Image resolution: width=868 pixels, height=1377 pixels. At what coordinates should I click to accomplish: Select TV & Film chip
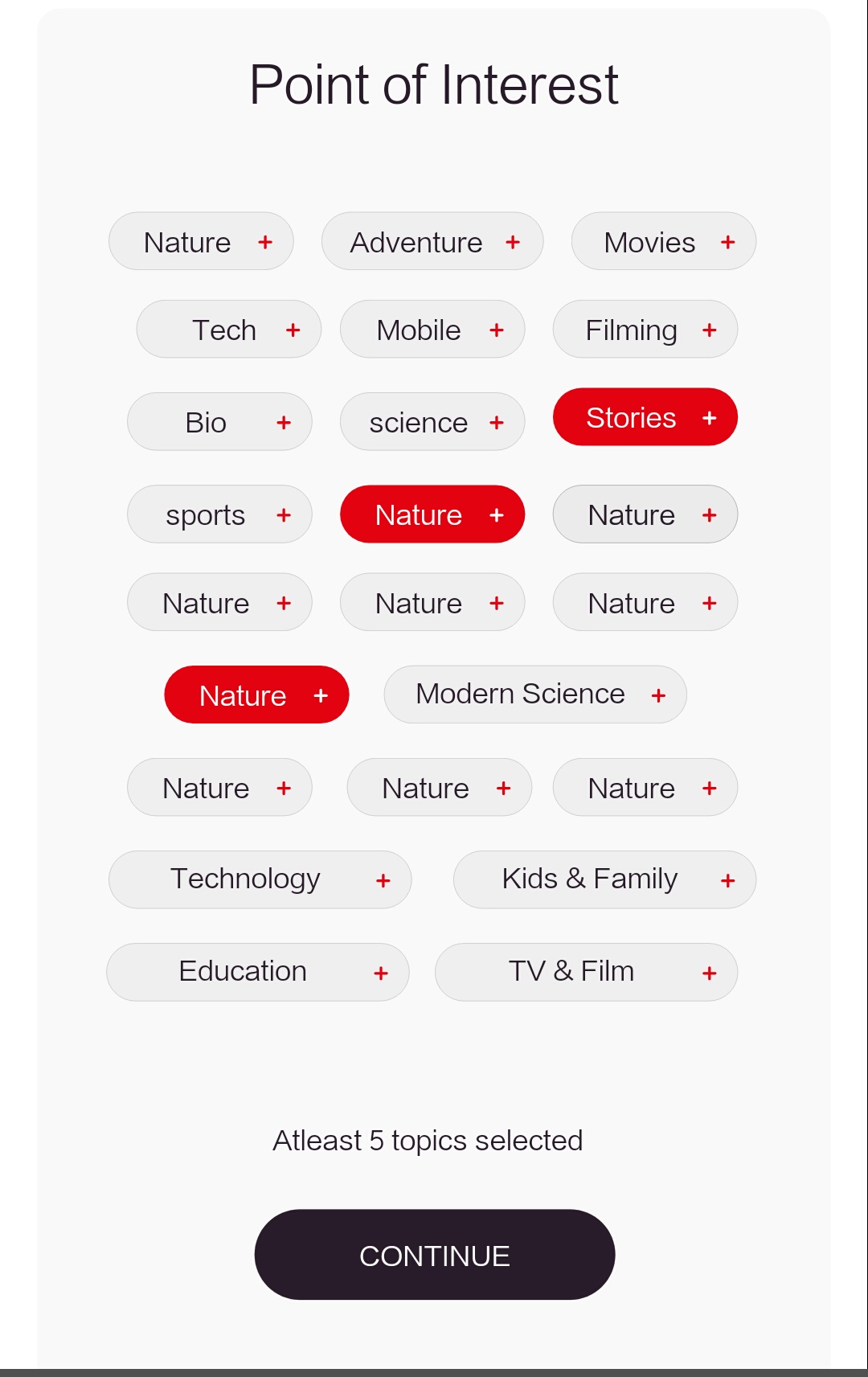point(586,972)
